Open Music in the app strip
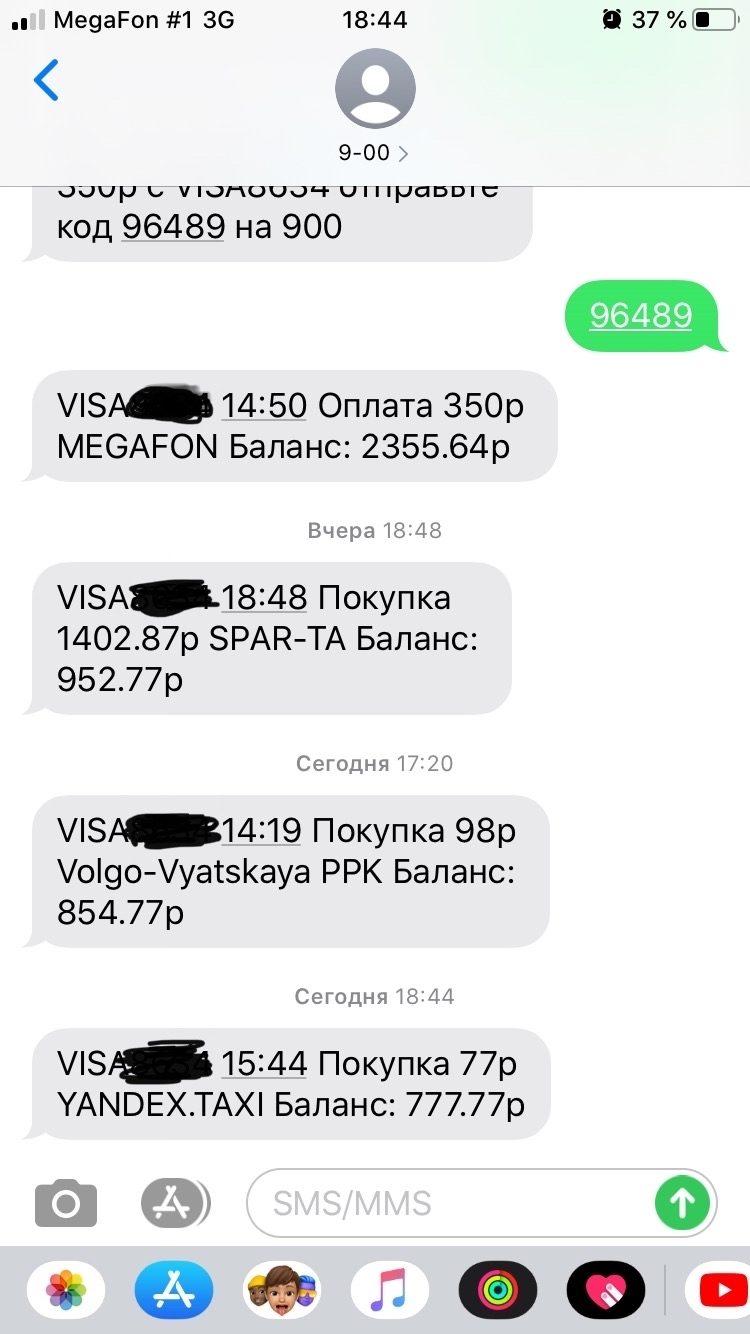The width and height of the screenshot is (750, 1334). click(x=390, y=1292)
